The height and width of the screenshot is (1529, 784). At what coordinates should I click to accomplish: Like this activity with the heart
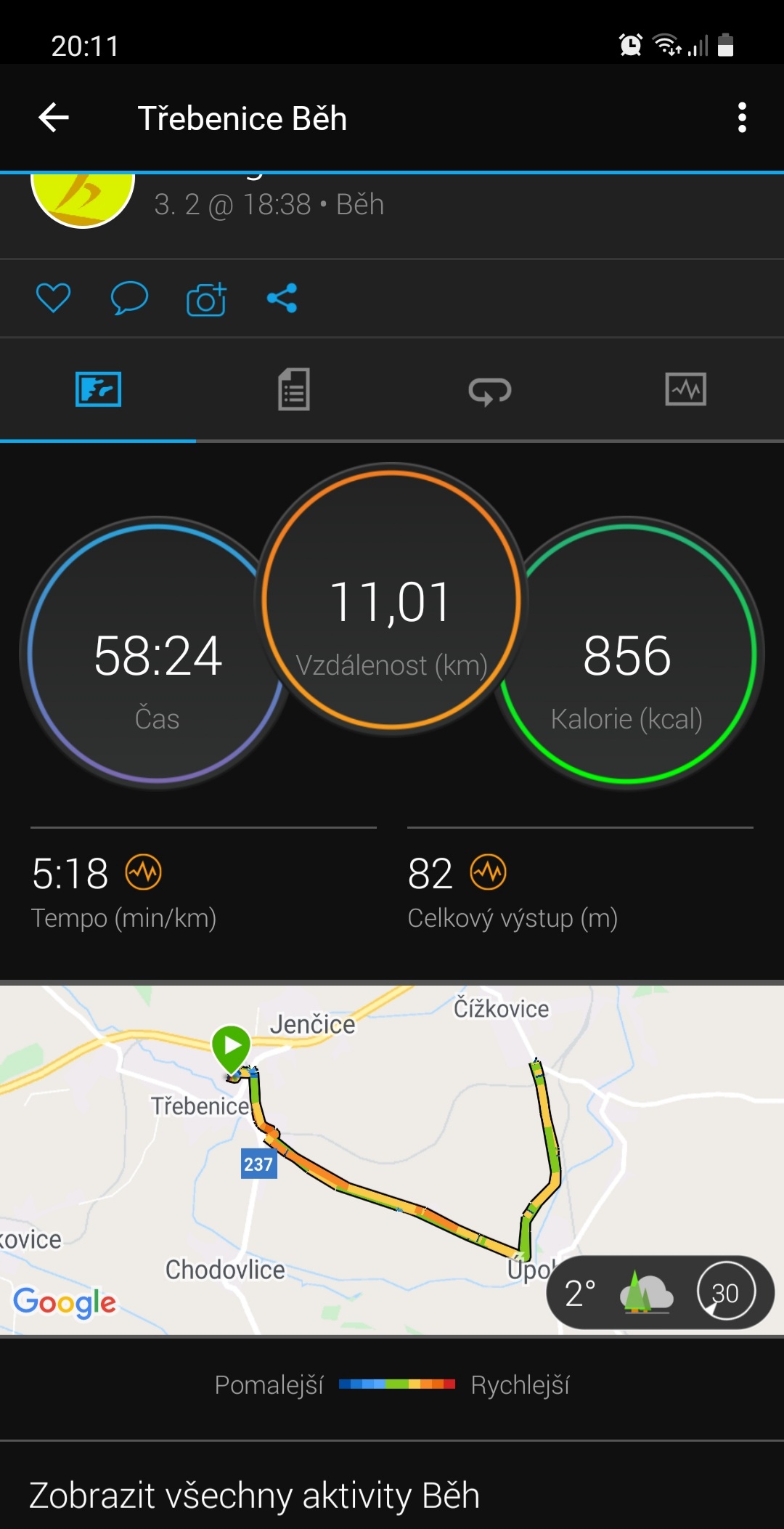[54, 298]
